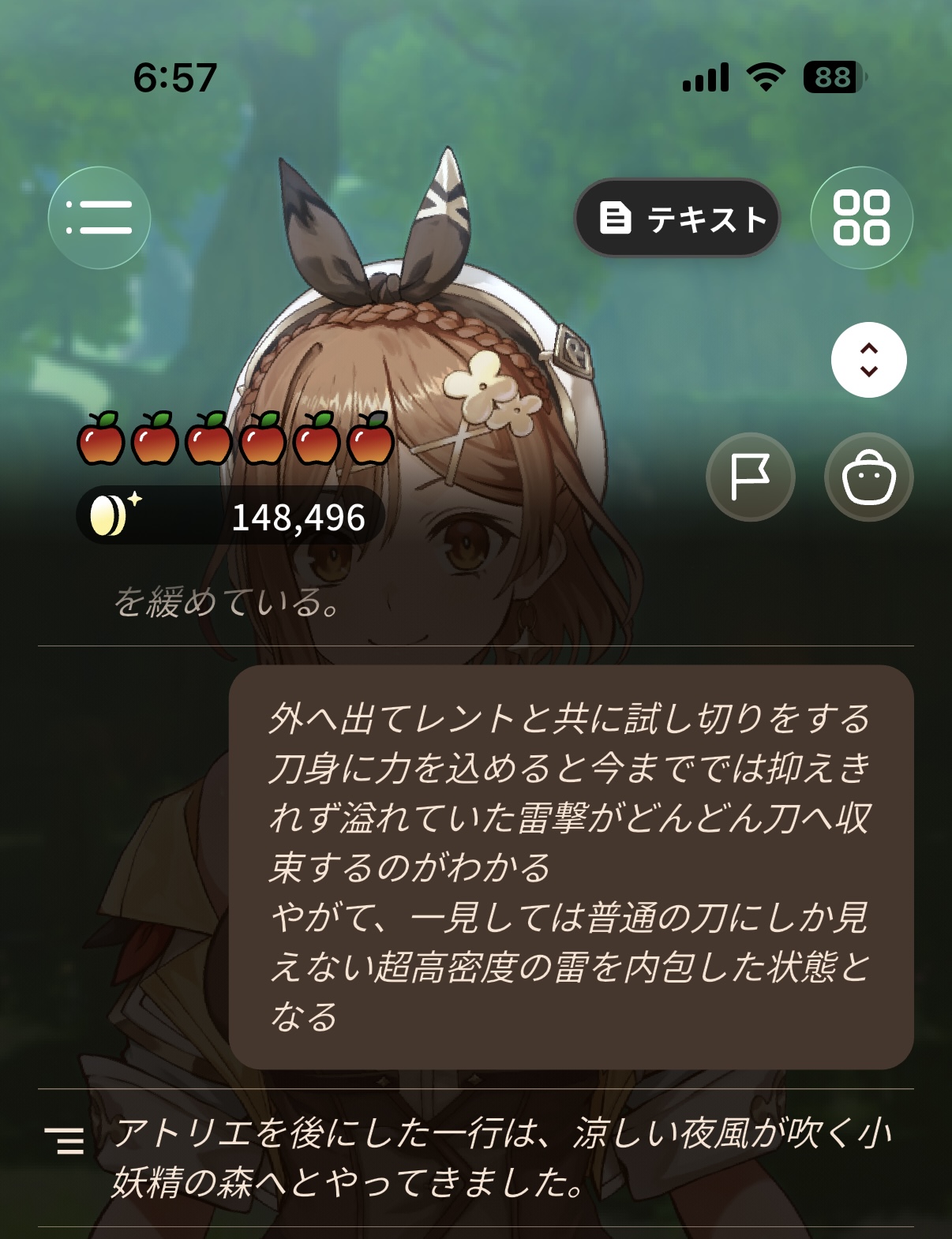Toggle the up-down expand button
Image resolution: width=952 pixels, height=1239 pixels.
pos(869,360)
